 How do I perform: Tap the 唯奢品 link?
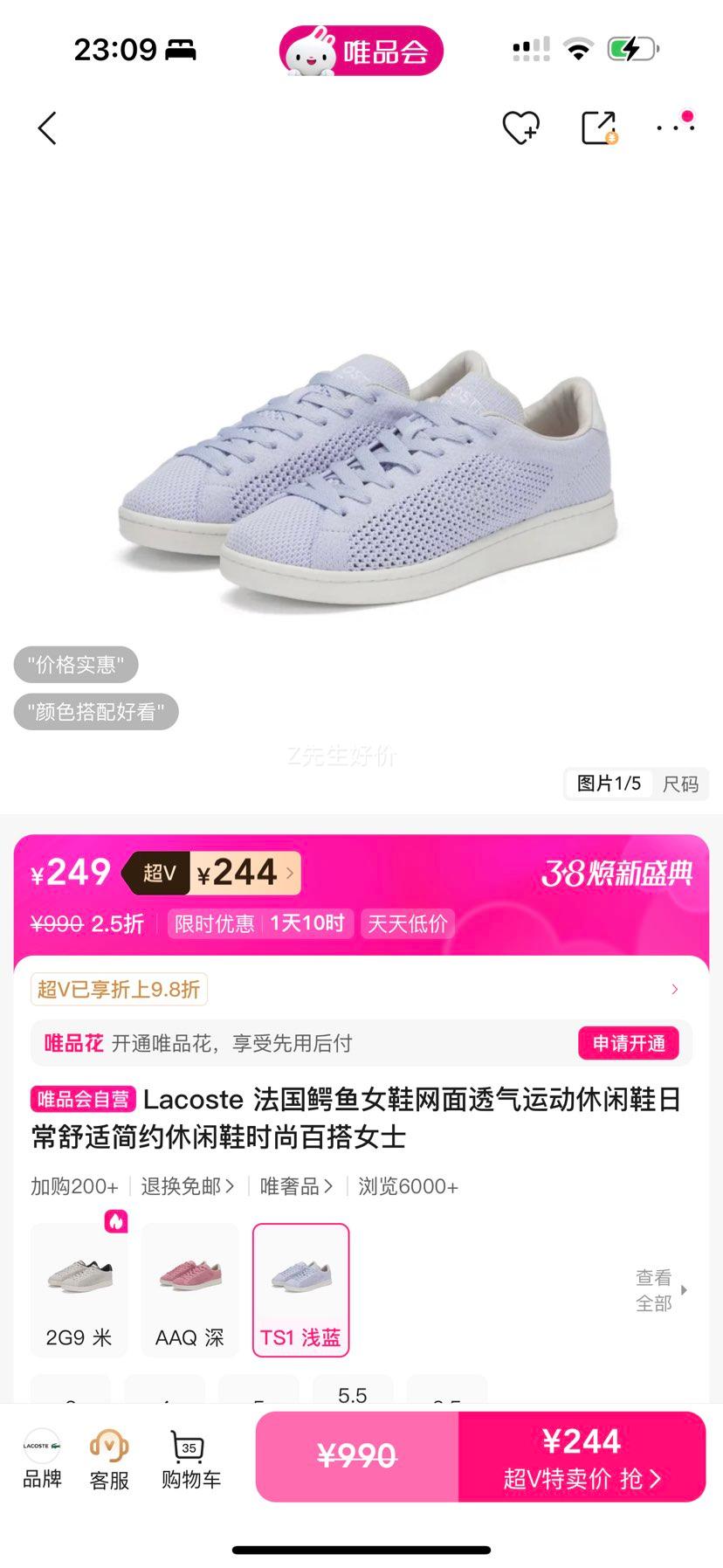[x=295, y=1185]
